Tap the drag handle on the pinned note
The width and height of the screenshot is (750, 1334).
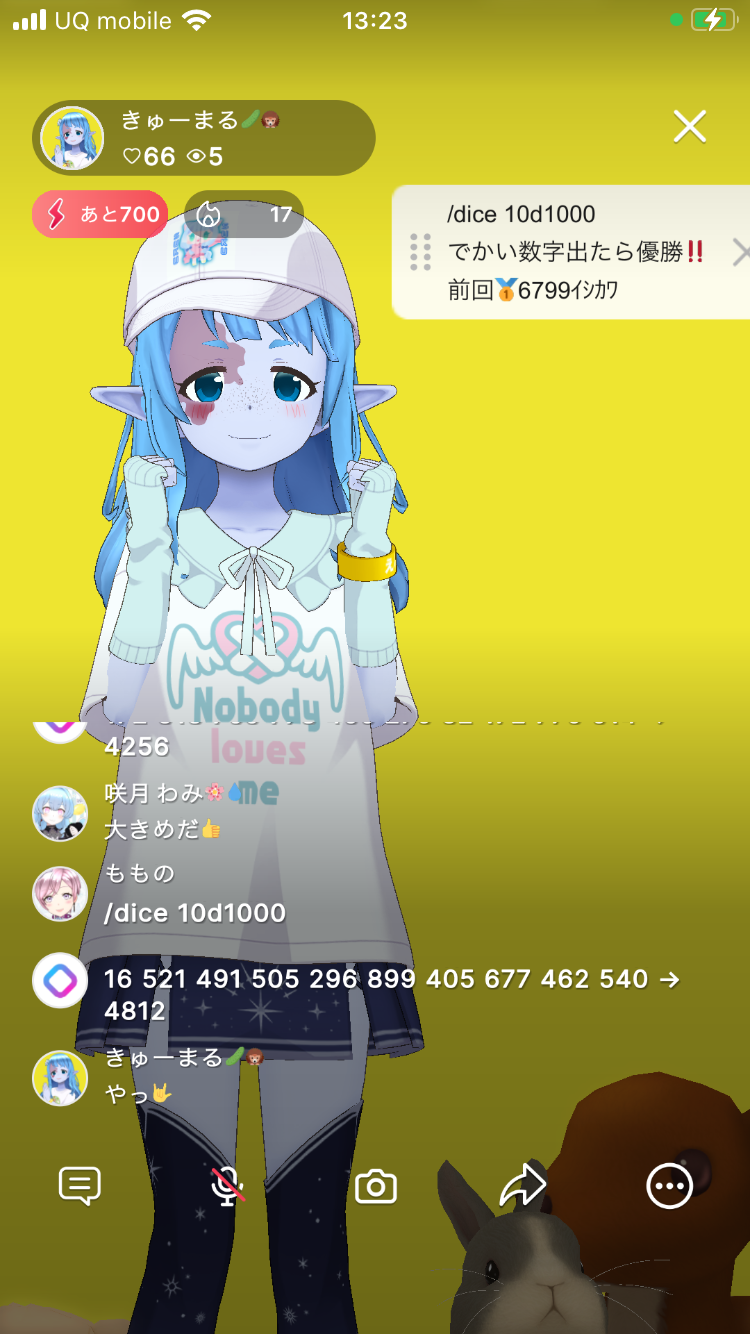421,252
